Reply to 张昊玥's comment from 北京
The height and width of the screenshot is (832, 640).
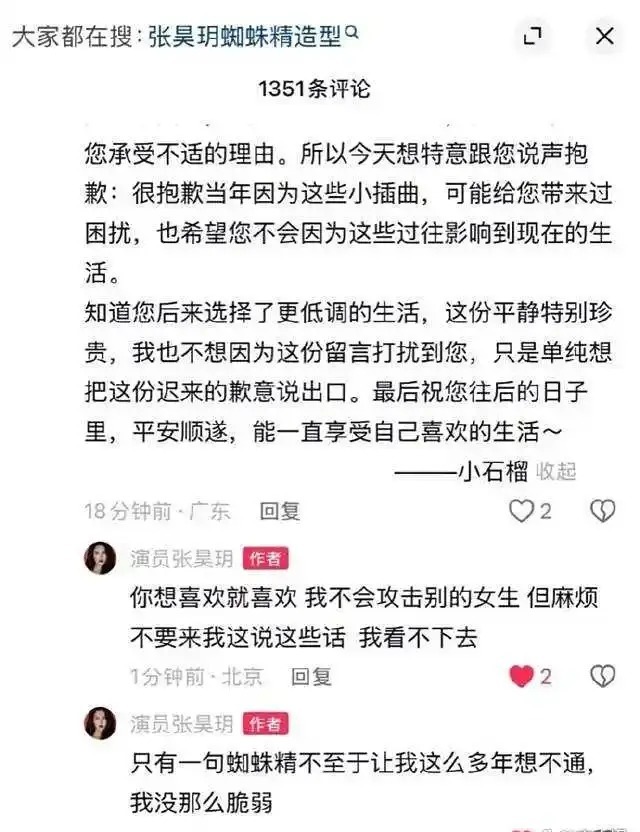[311, 677]
